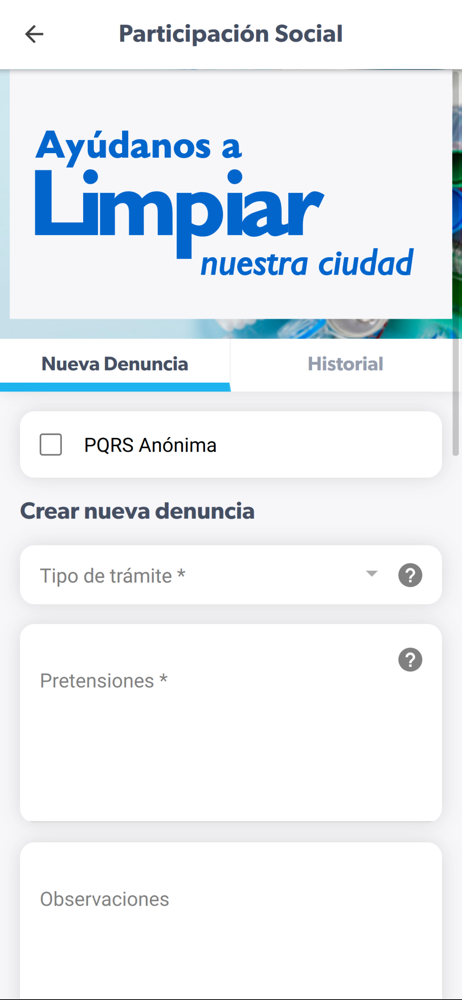Check the PQRS Anónima checkbox
The height and width of the screenshot is (1000, 462).
[51, 445]
